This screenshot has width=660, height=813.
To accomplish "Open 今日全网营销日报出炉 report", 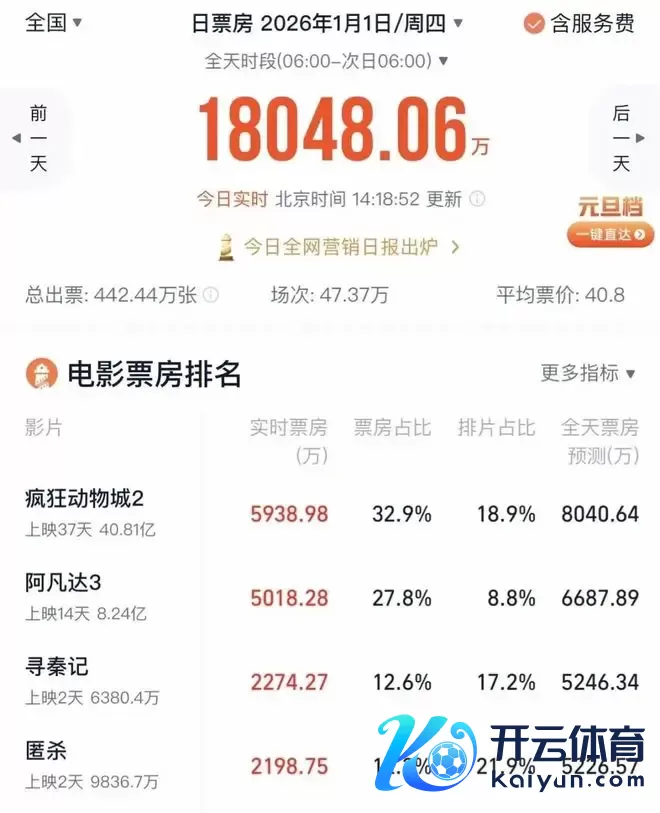I will (x=338, y=246).
